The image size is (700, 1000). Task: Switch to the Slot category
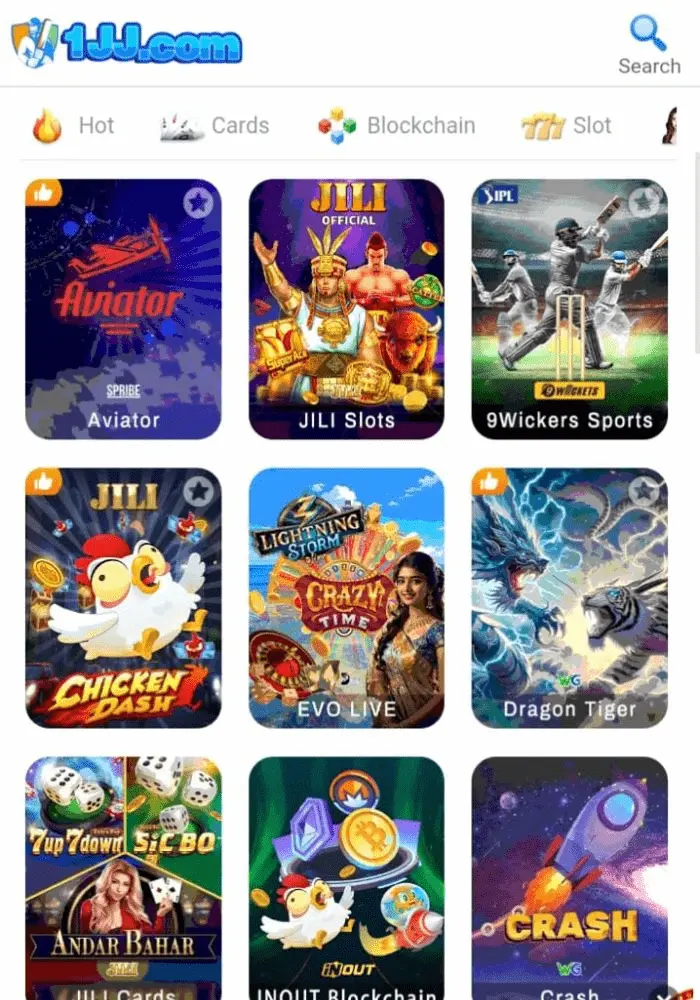567,126
